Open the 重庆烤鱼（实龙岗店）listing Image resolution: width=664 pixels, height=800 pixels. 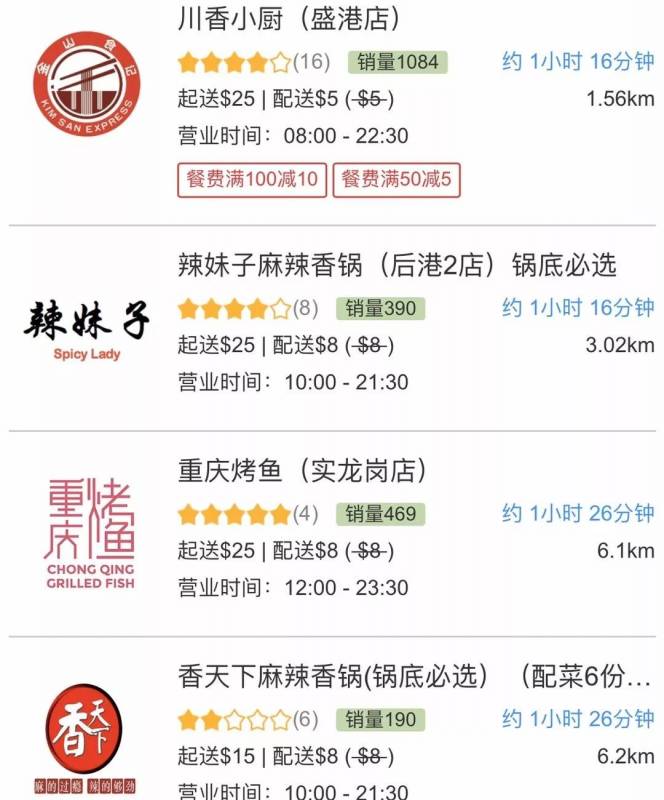coord(302,470)
